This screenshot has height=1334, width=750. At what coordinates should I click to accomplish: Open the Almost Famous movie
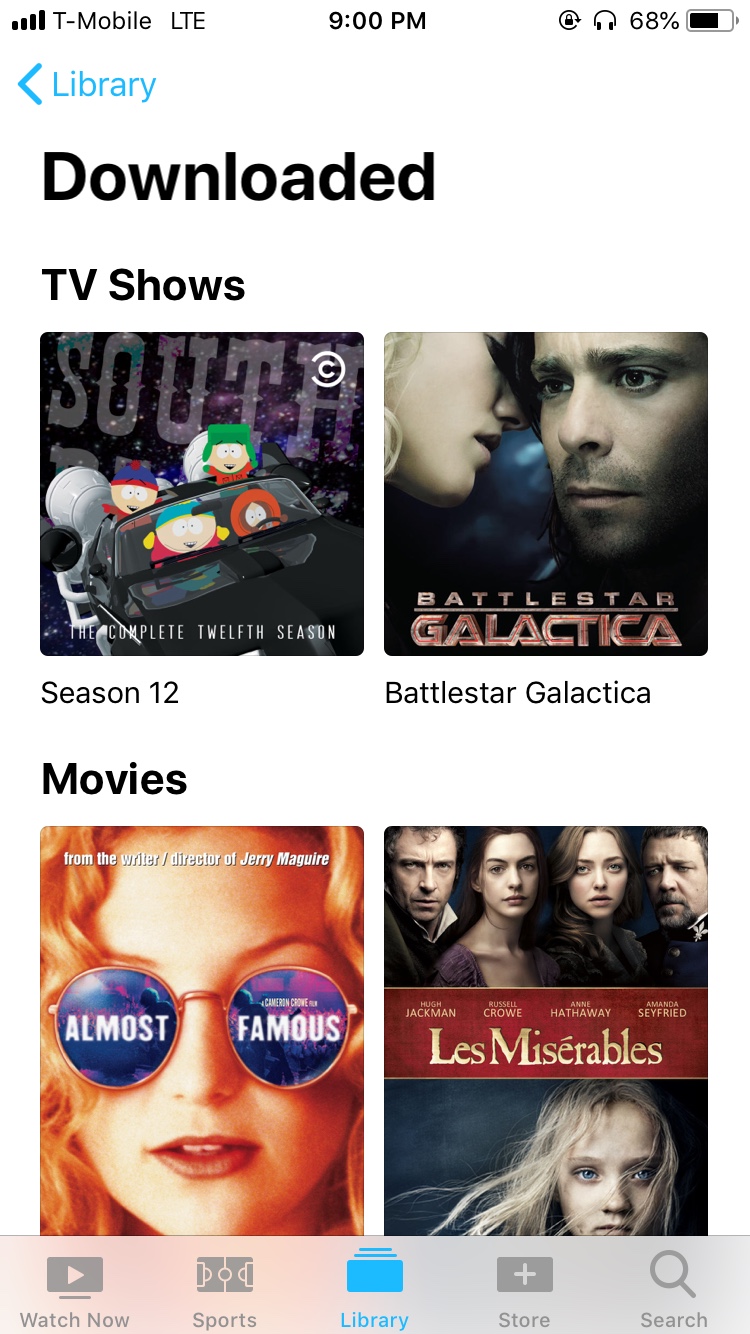point(202,1031)
